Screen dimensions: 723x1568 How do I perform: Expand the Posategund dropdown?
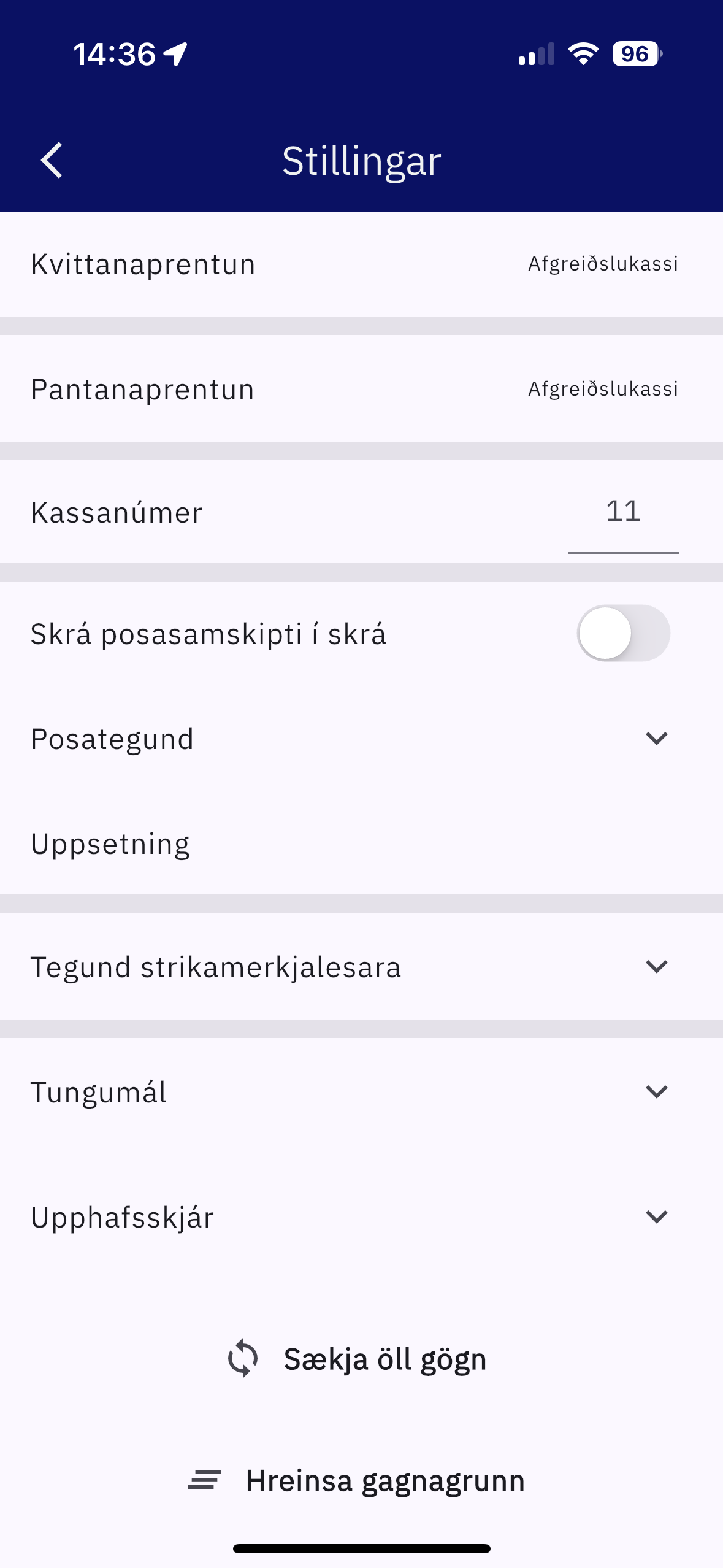coord(656,739)
